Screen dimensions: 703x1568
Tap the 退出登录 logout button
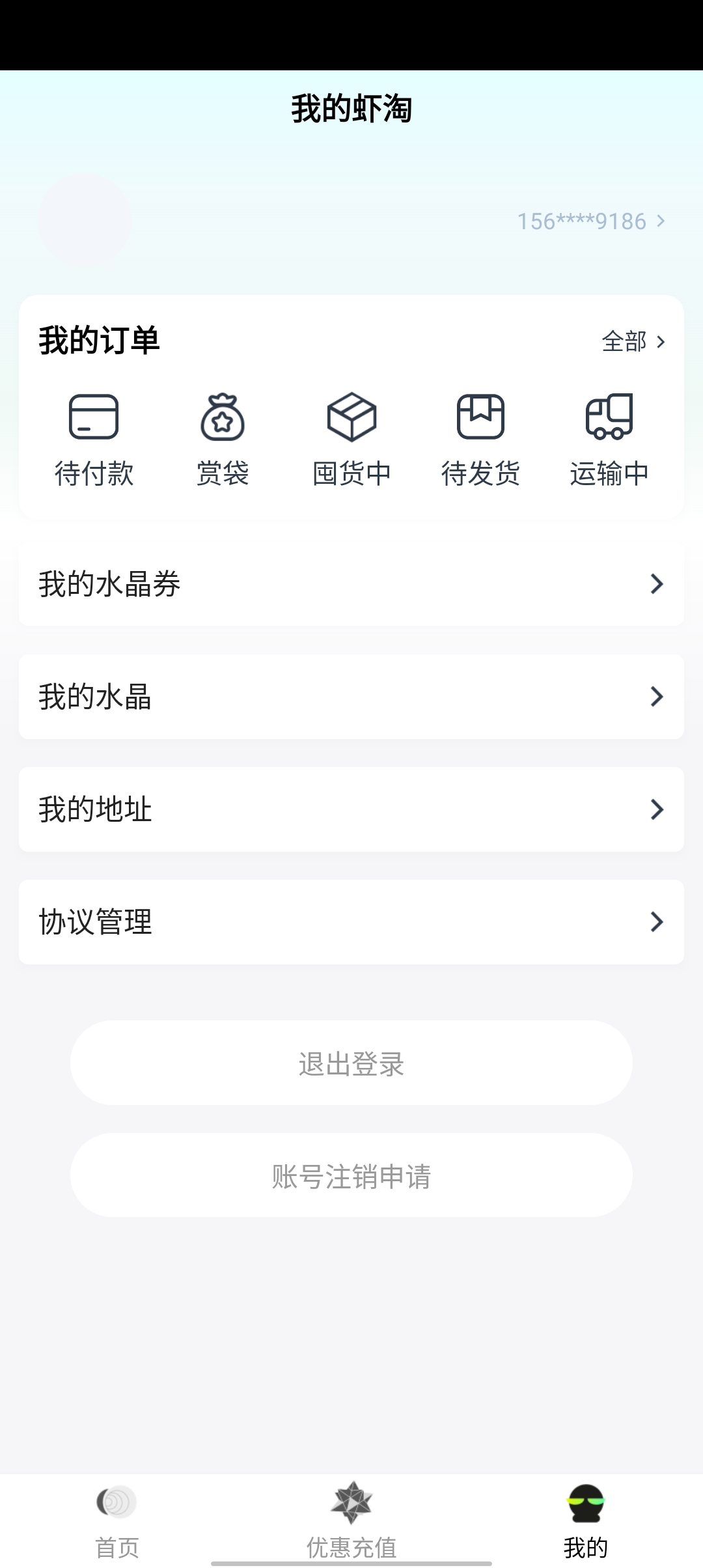(x=351, y=1063)
